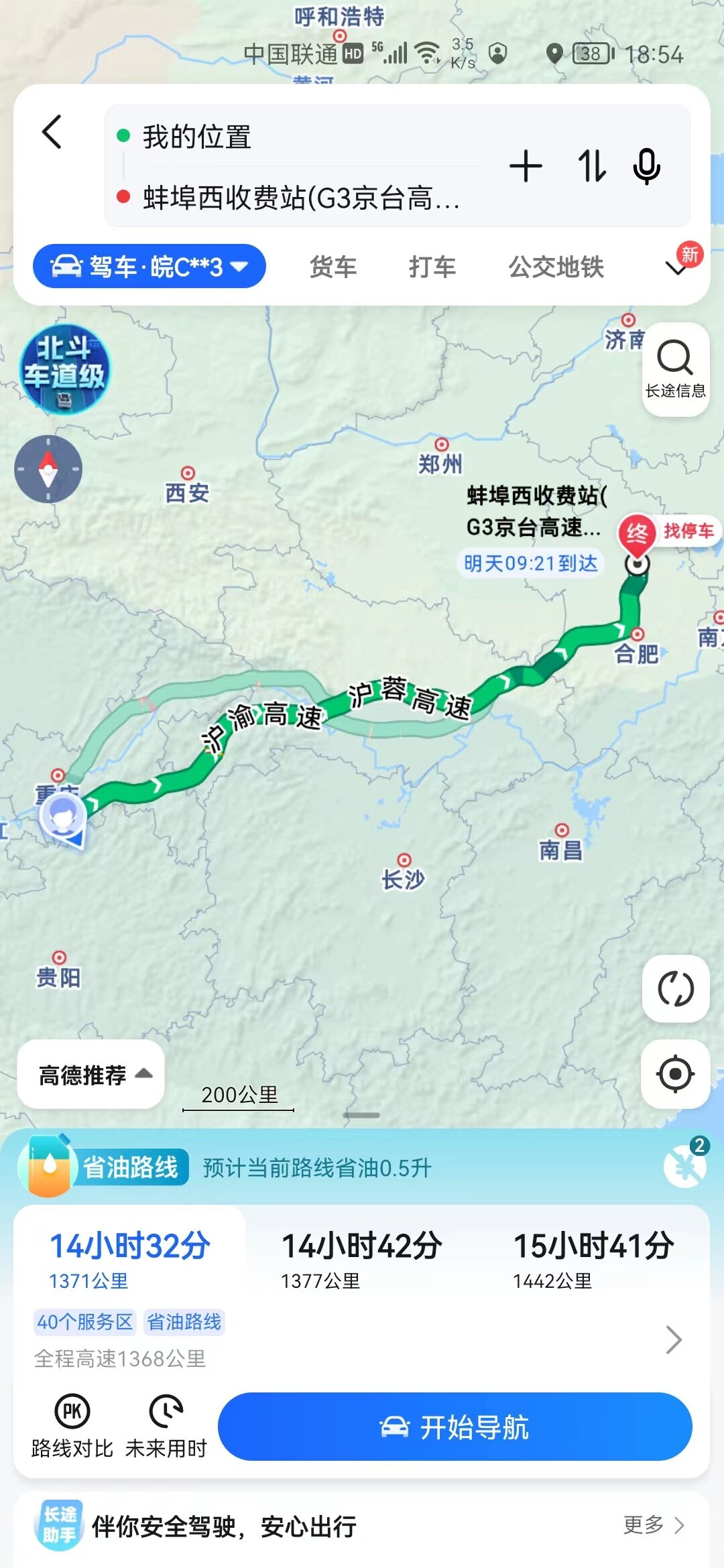Image resolution: width=724 pixels, height=1568 pixels.
Task: Edit the destination 蚌埠西收费站
Action: pyautogui.click(x=300, y=198)
